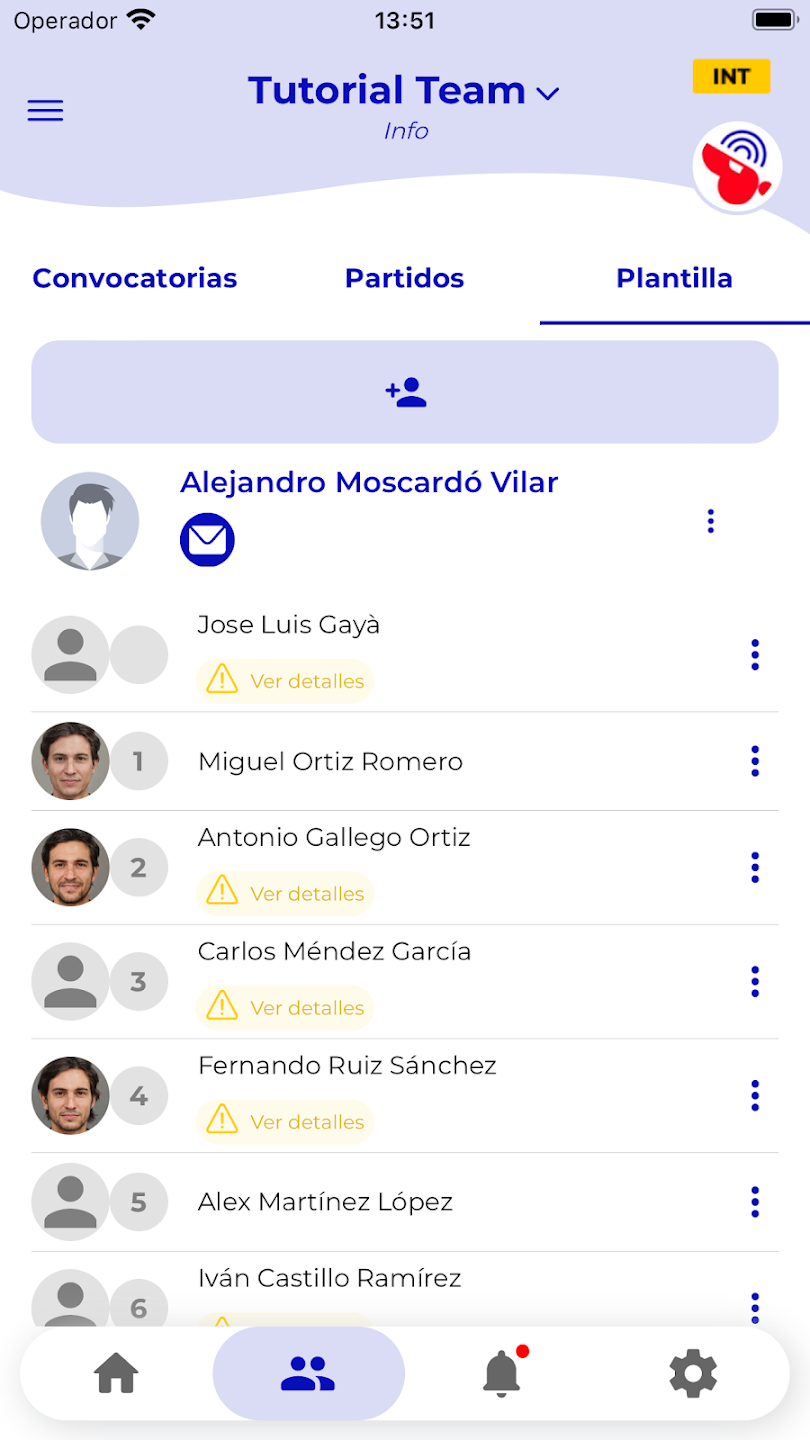This screenshot has width=810, height=1440.
Task: Add a new player to the squad
Action: click(x=405, y=392)
